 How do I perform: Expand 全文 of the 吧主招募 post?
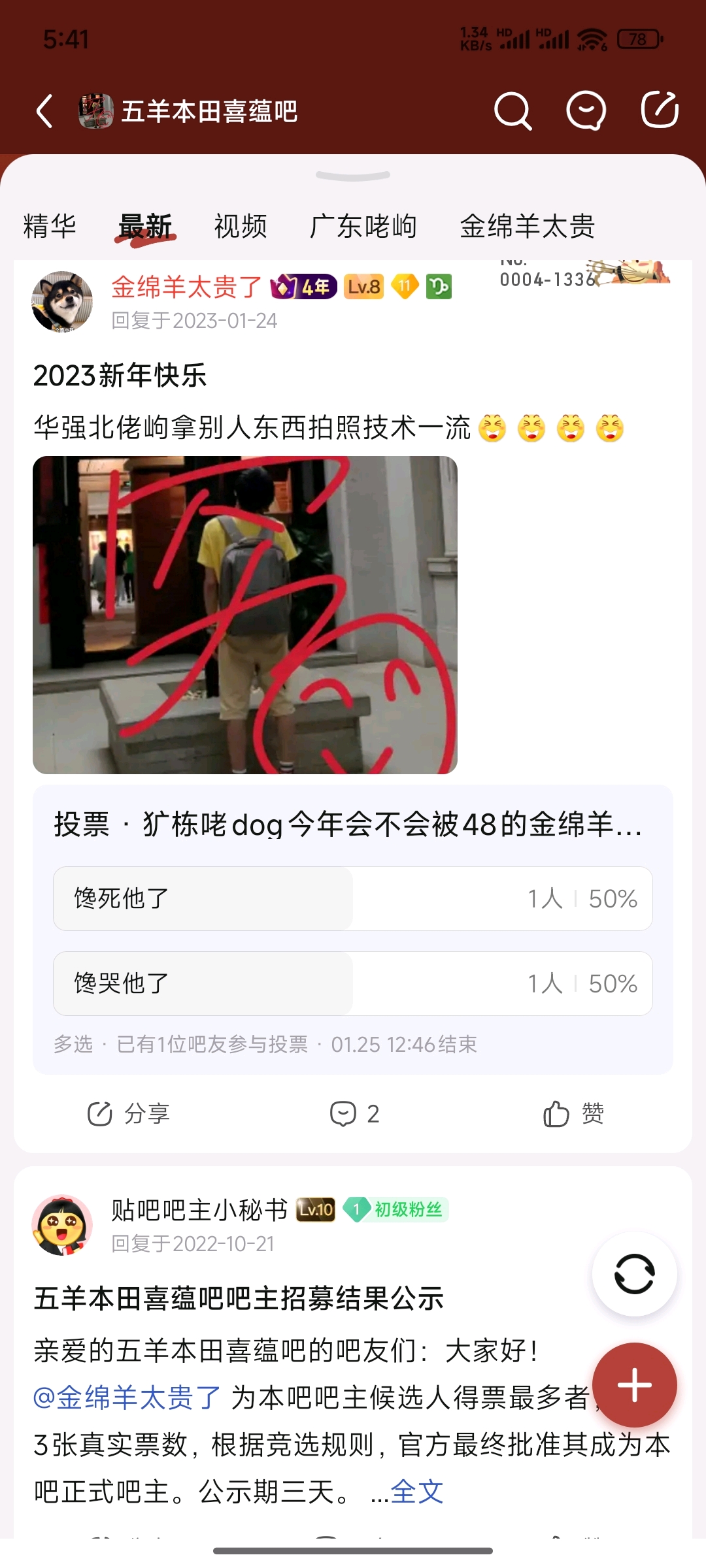417,1492
